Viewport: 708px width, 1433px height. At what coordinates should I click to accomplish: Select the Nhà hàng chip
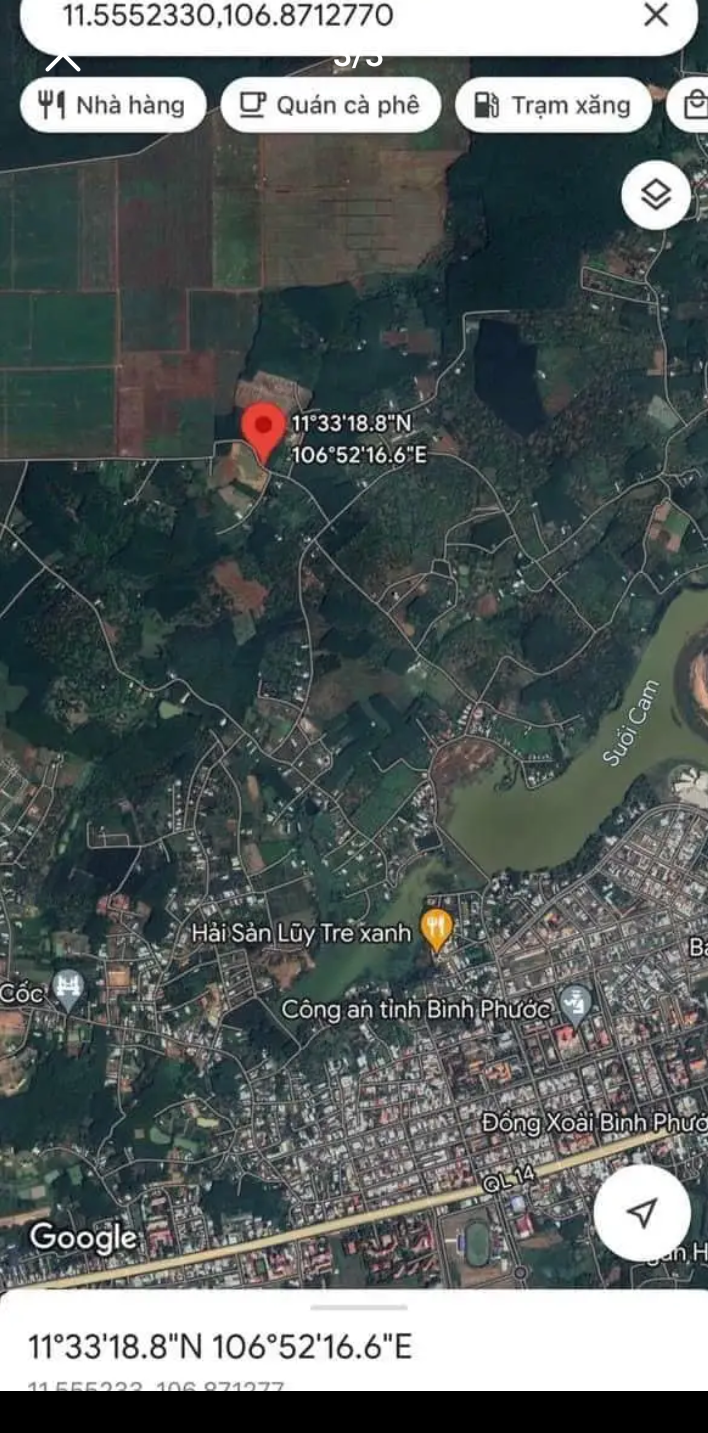click(x=113, y=105)
